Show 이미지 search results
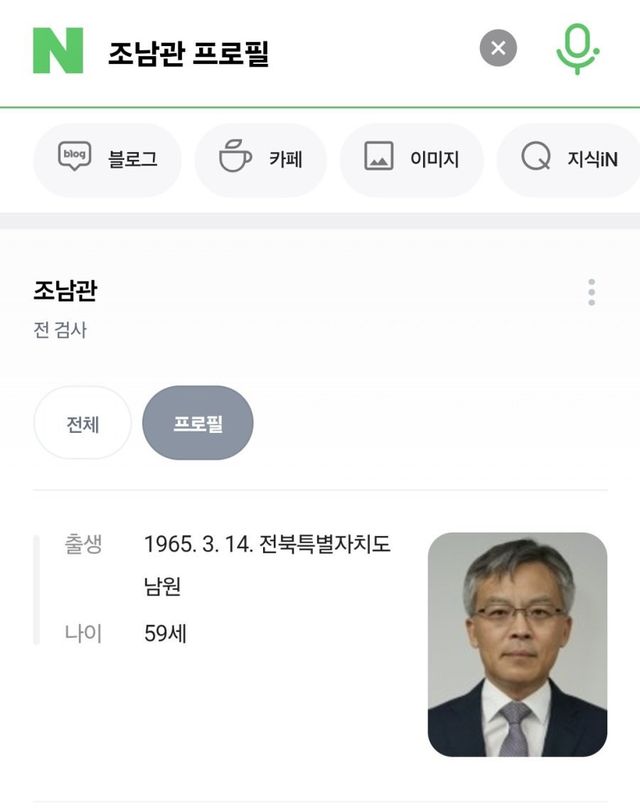Image resolution: width=640 pixels, height=809 pixels. click(x=411, y=159)
